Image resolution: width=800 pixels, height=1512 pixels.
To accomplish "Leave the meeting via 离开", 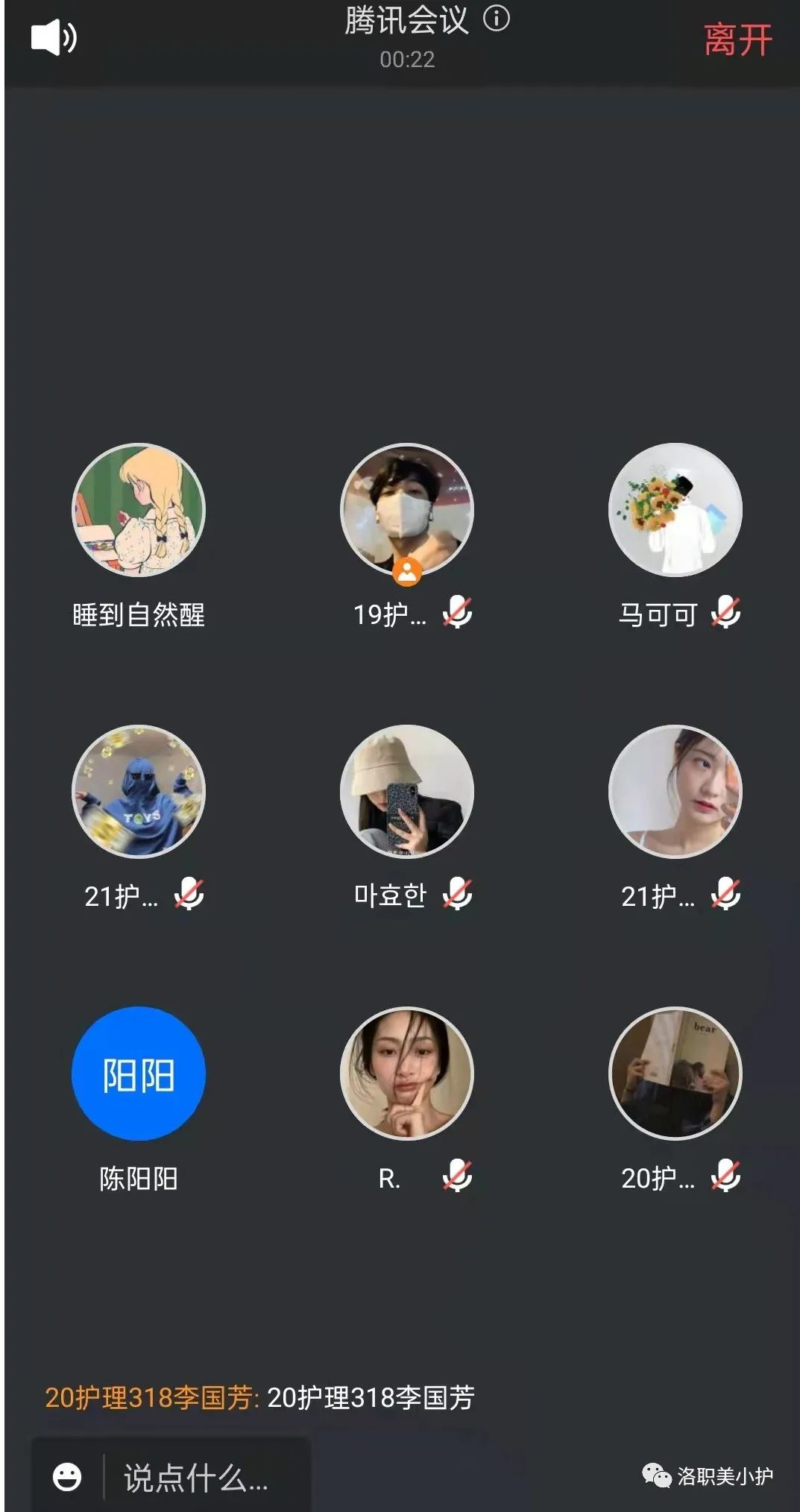I will pos(737,40).
